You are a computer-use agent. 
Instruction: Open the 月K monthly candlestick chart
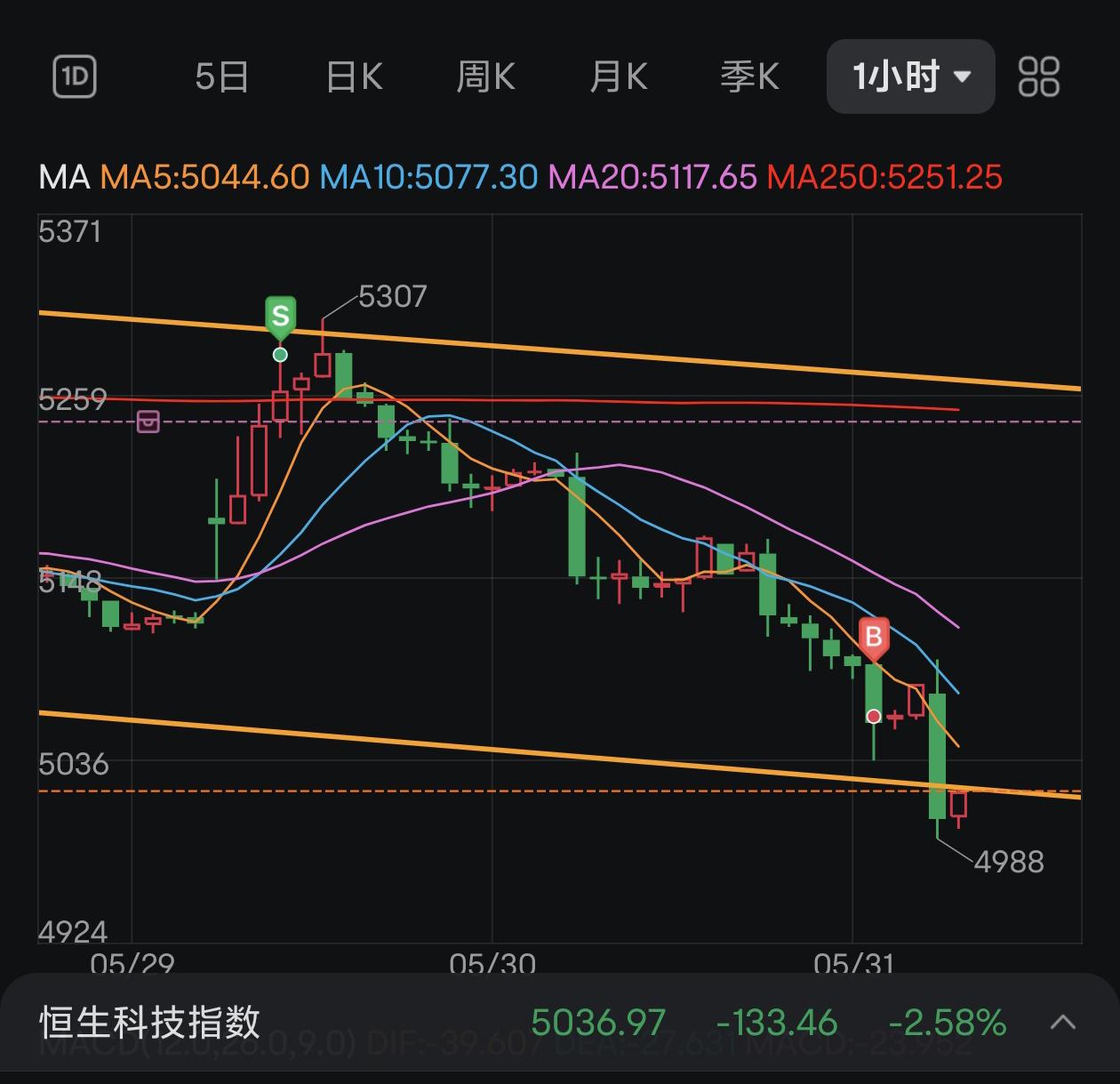618,76
